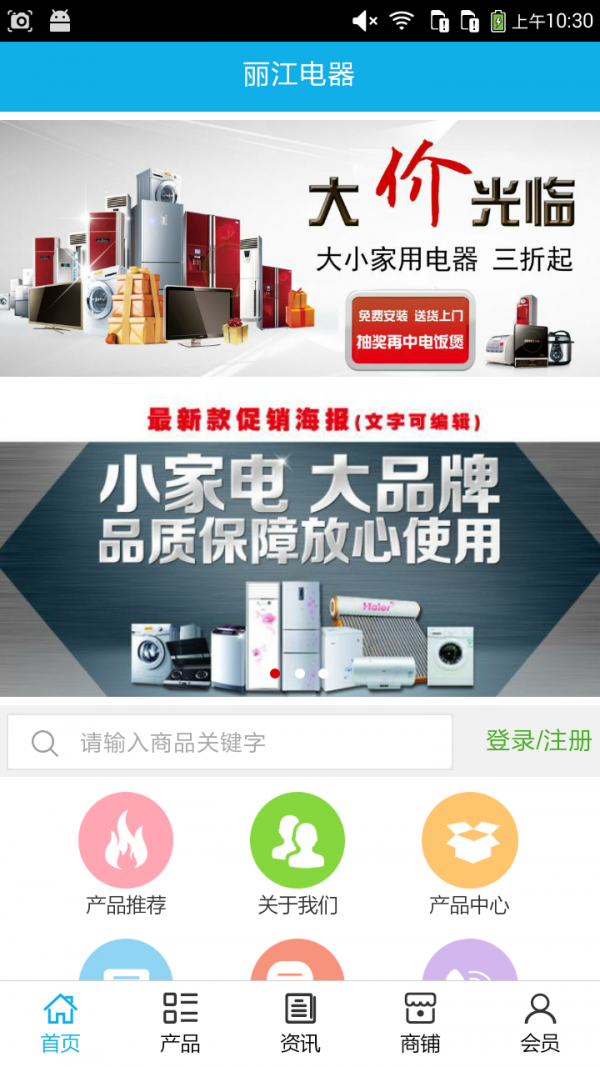
Task: Open 登录/注册 login page
Action: (538, 741)
